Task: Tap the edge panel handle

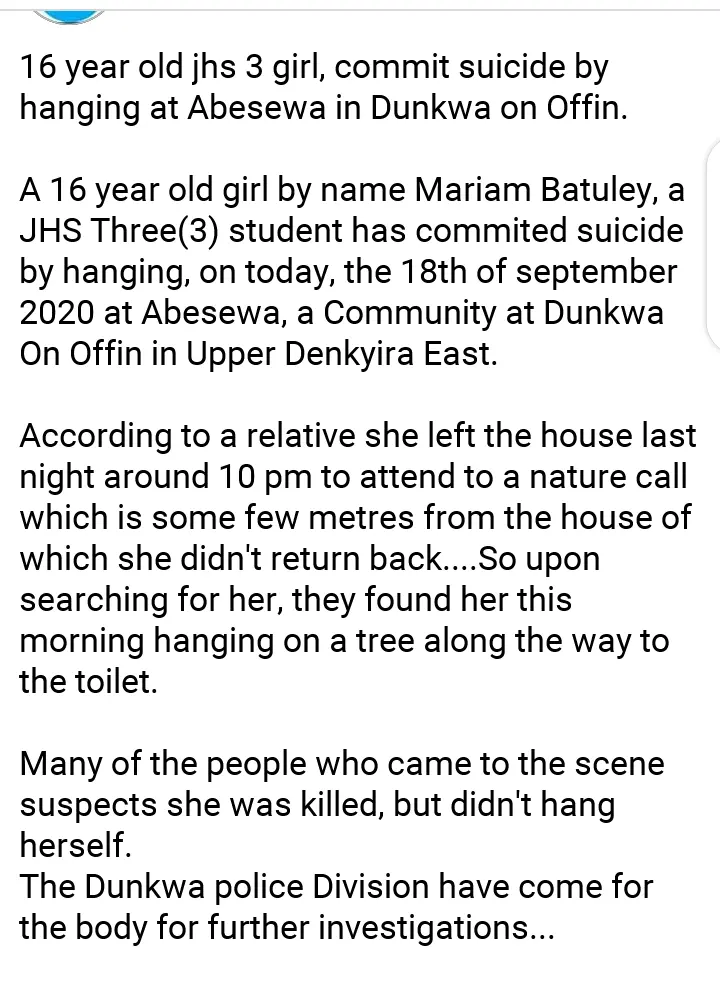Action: [x=712, y=243]
